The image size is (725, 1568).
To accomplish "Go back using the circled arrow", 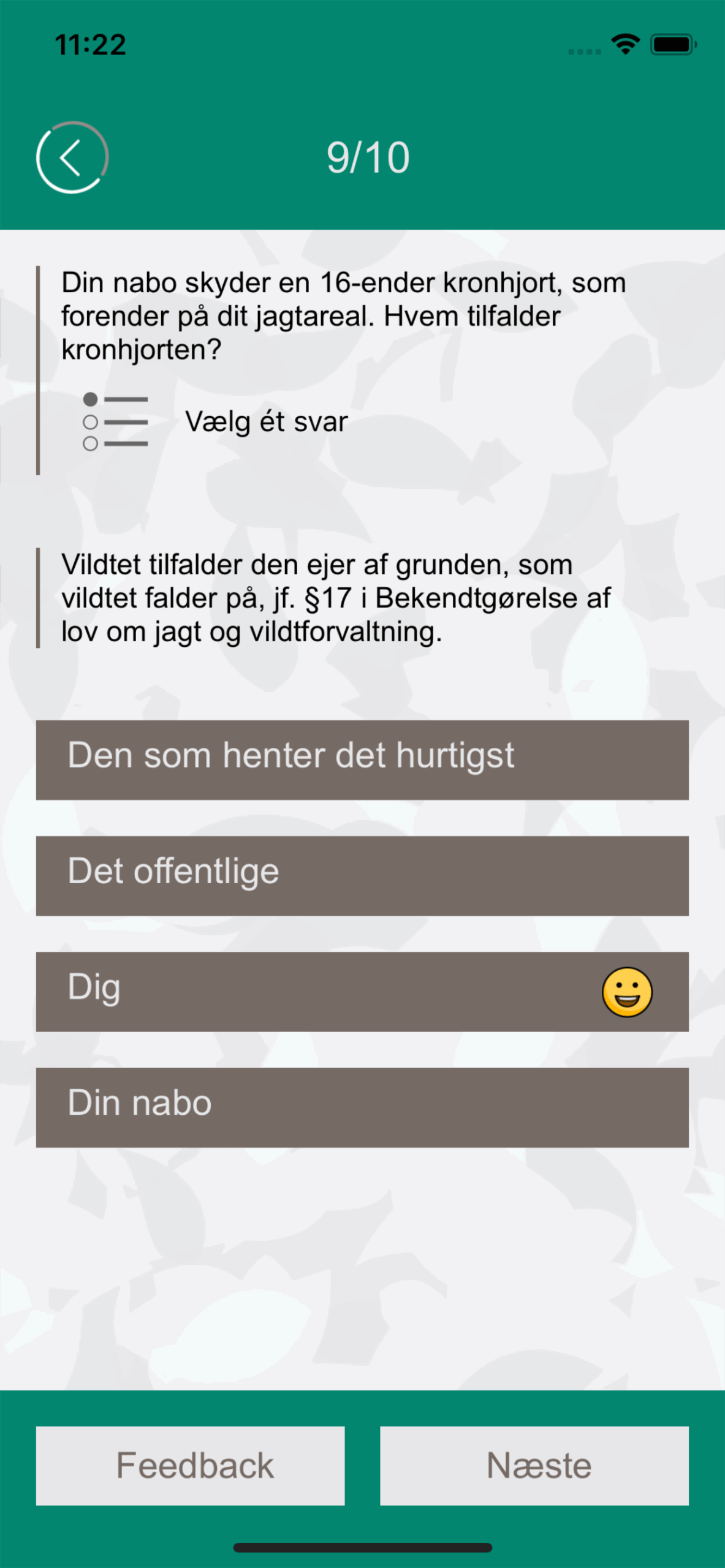I will tap(72, 157).
